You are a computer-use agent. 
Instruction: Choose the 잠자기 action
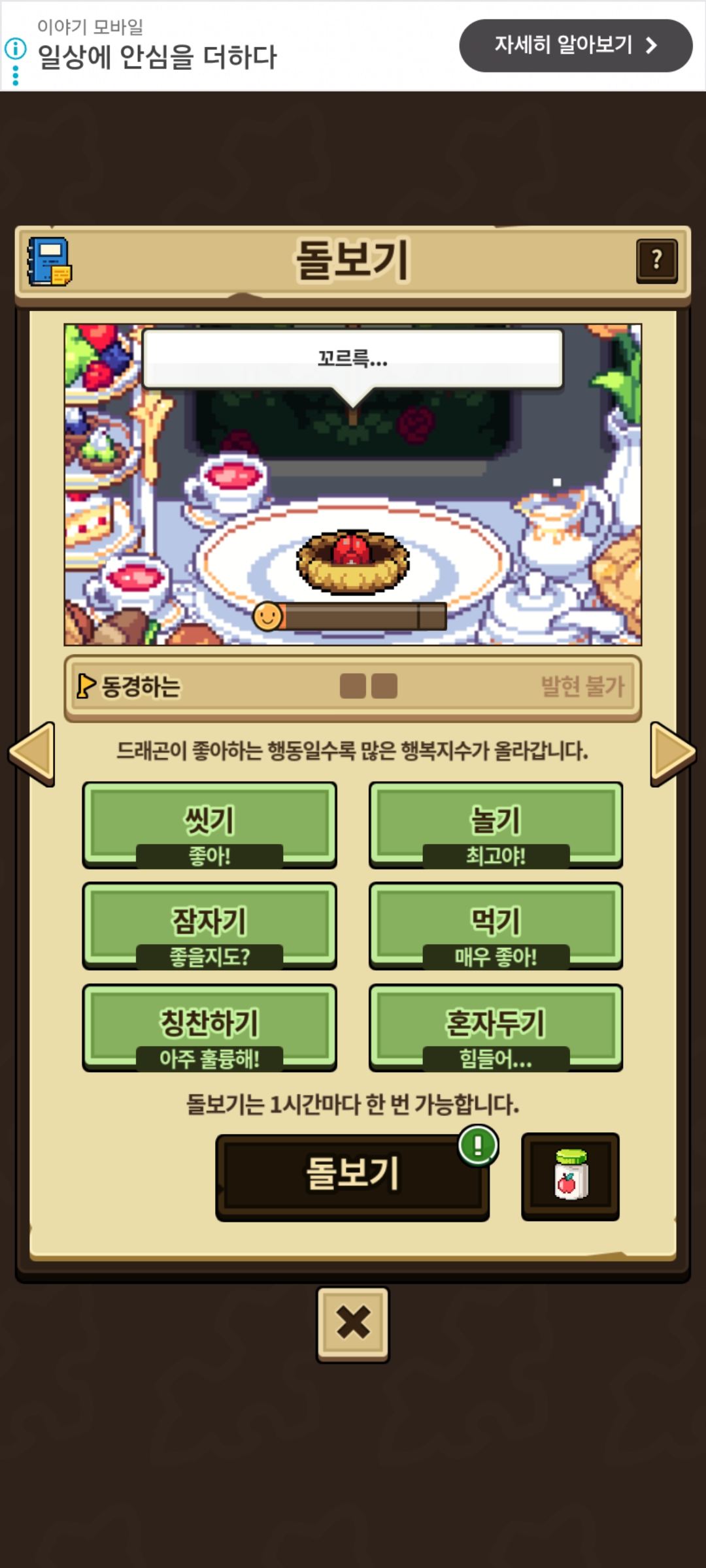209,926
